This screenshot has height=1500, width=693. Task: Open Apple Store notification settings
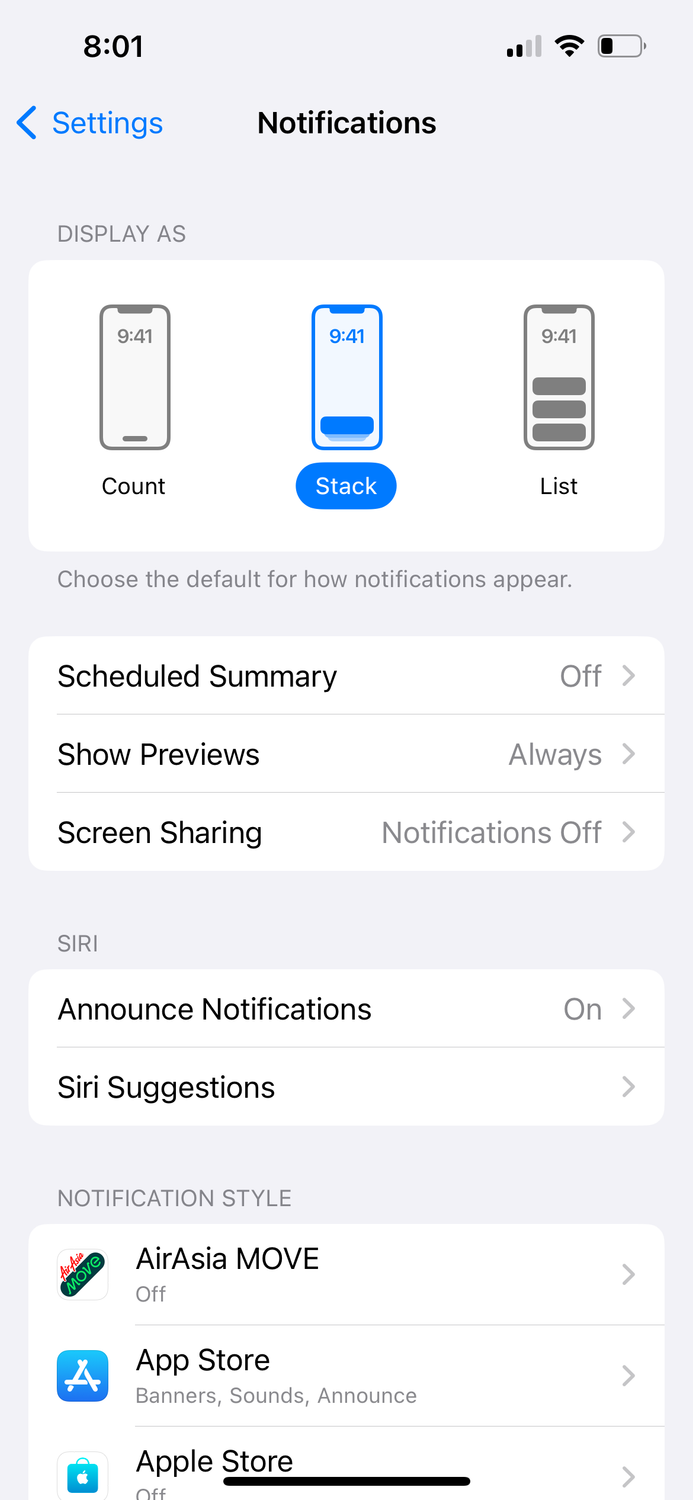tap(346, 1464)
